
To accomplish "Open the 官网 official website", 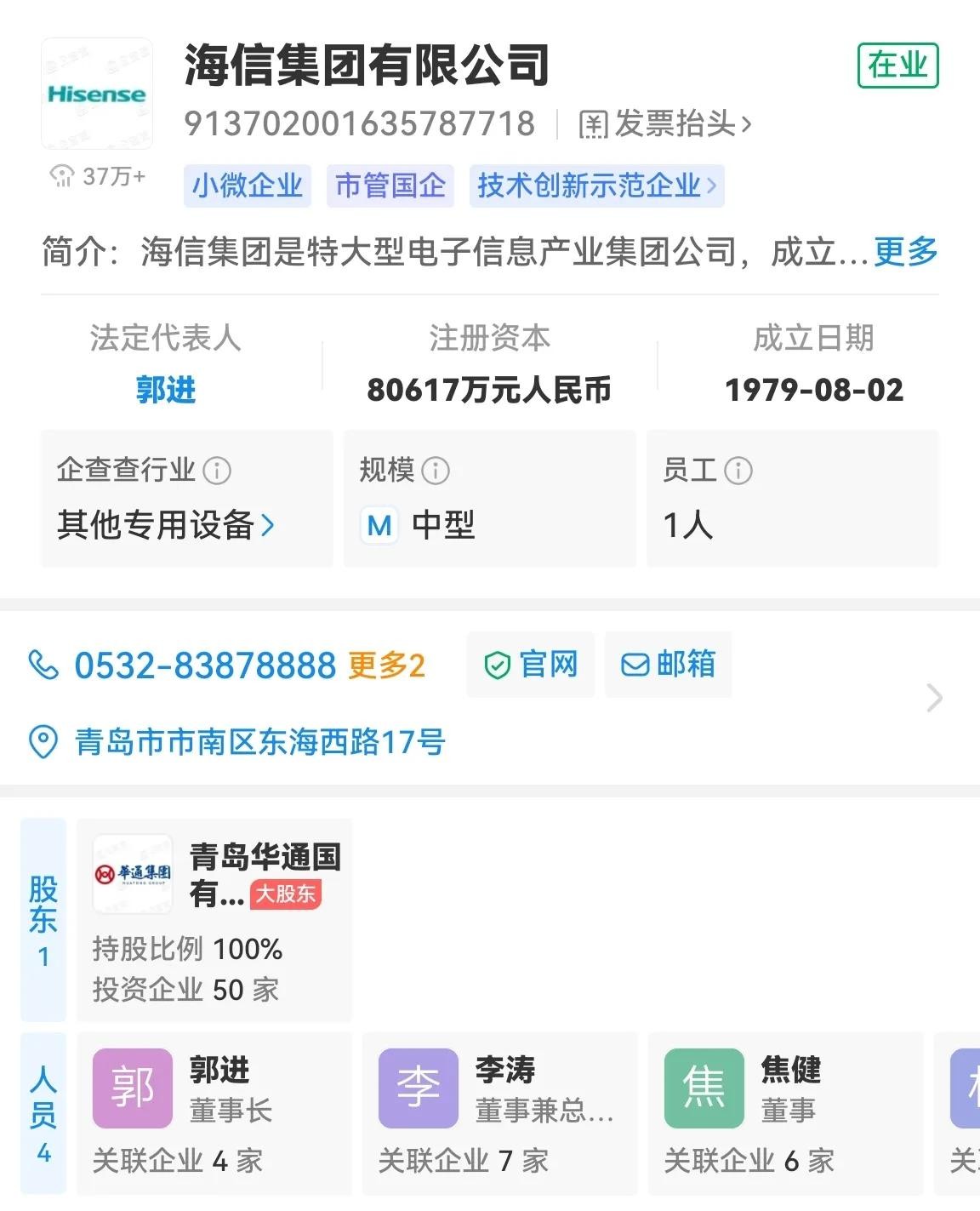I will [531, 665].
